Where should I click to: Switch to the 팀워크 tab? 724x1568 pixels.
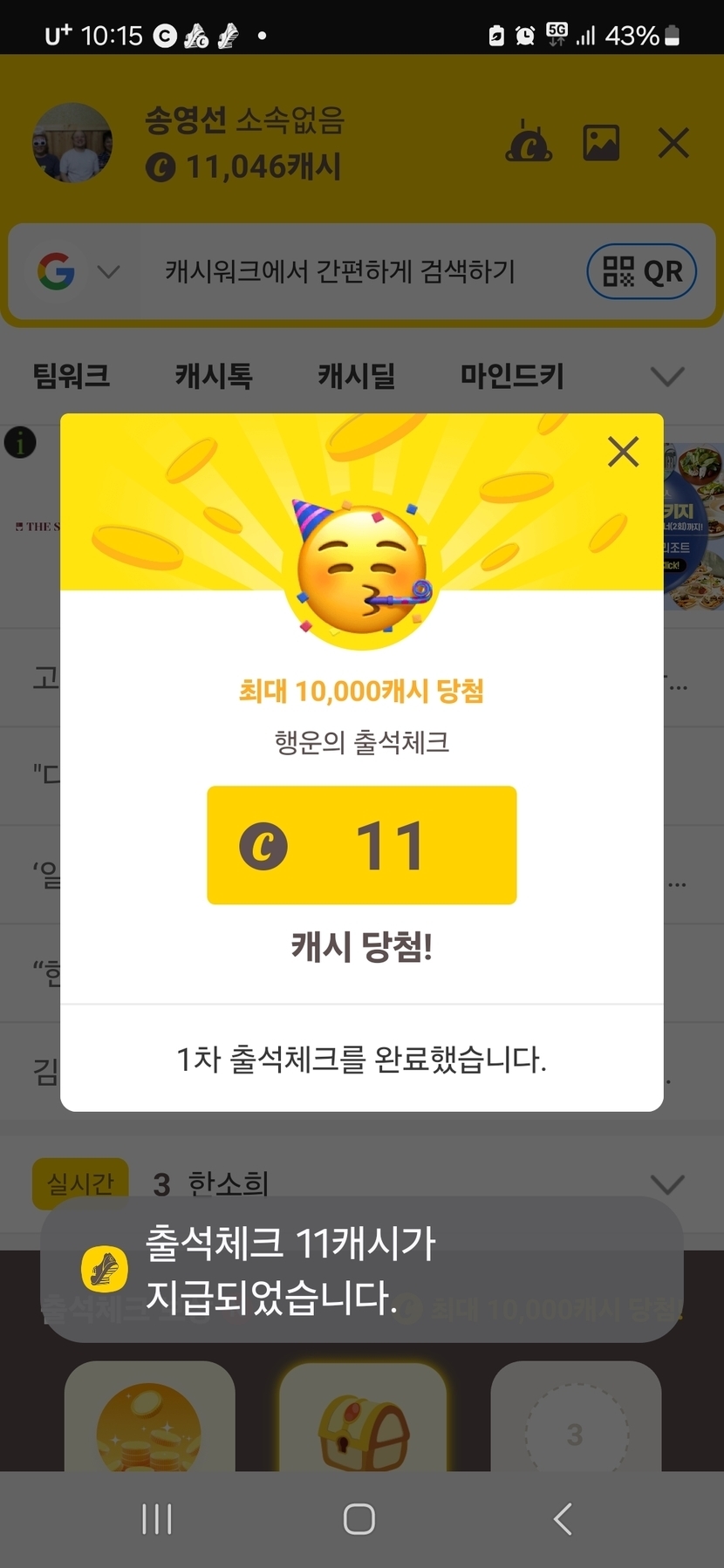click(x=72, y=376)
